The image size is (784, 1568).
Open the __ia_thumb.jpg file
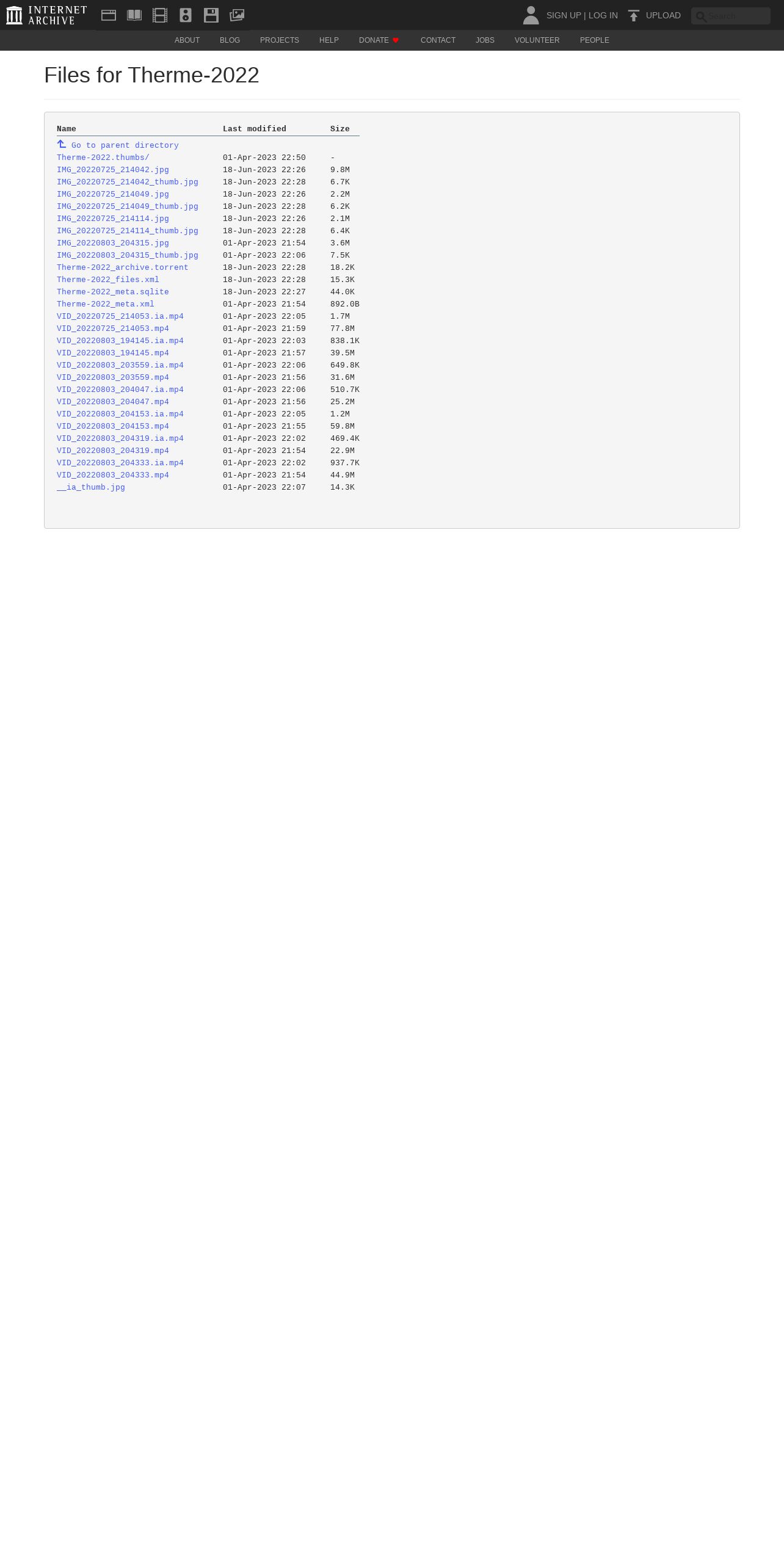pyautogui.click(x=91, y=487)
